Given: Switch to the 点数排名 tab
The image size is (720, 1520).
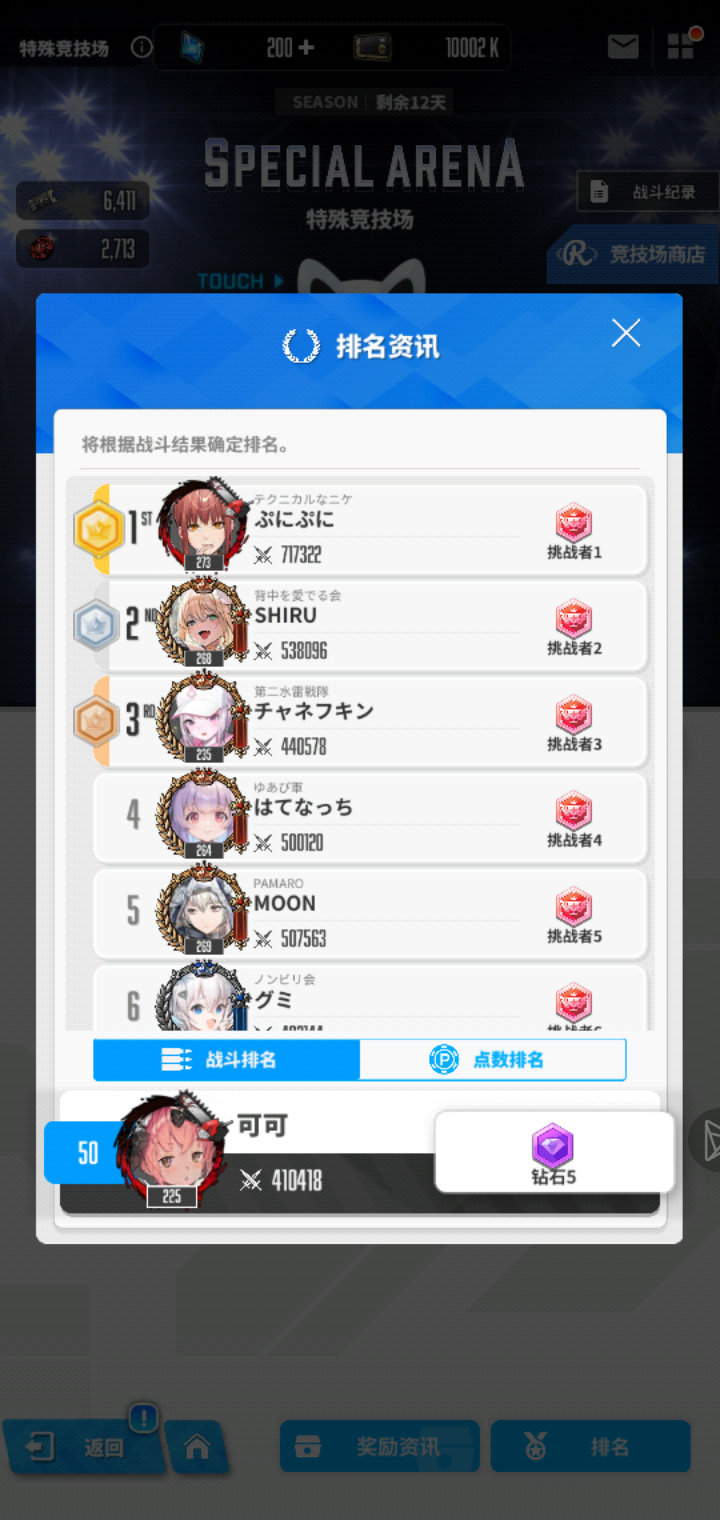Looking at the screenshot, I should (x=492, y=1060).
